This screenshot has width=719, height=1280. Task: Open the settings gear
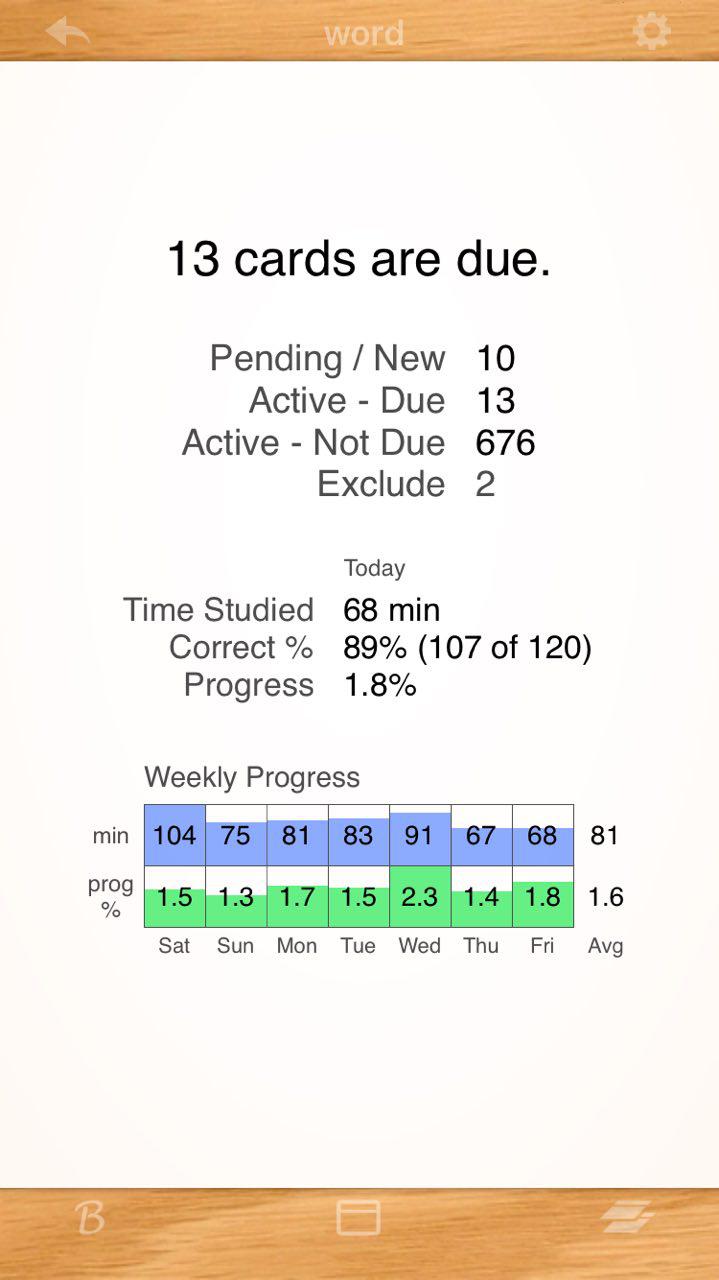tap(652, 31)
